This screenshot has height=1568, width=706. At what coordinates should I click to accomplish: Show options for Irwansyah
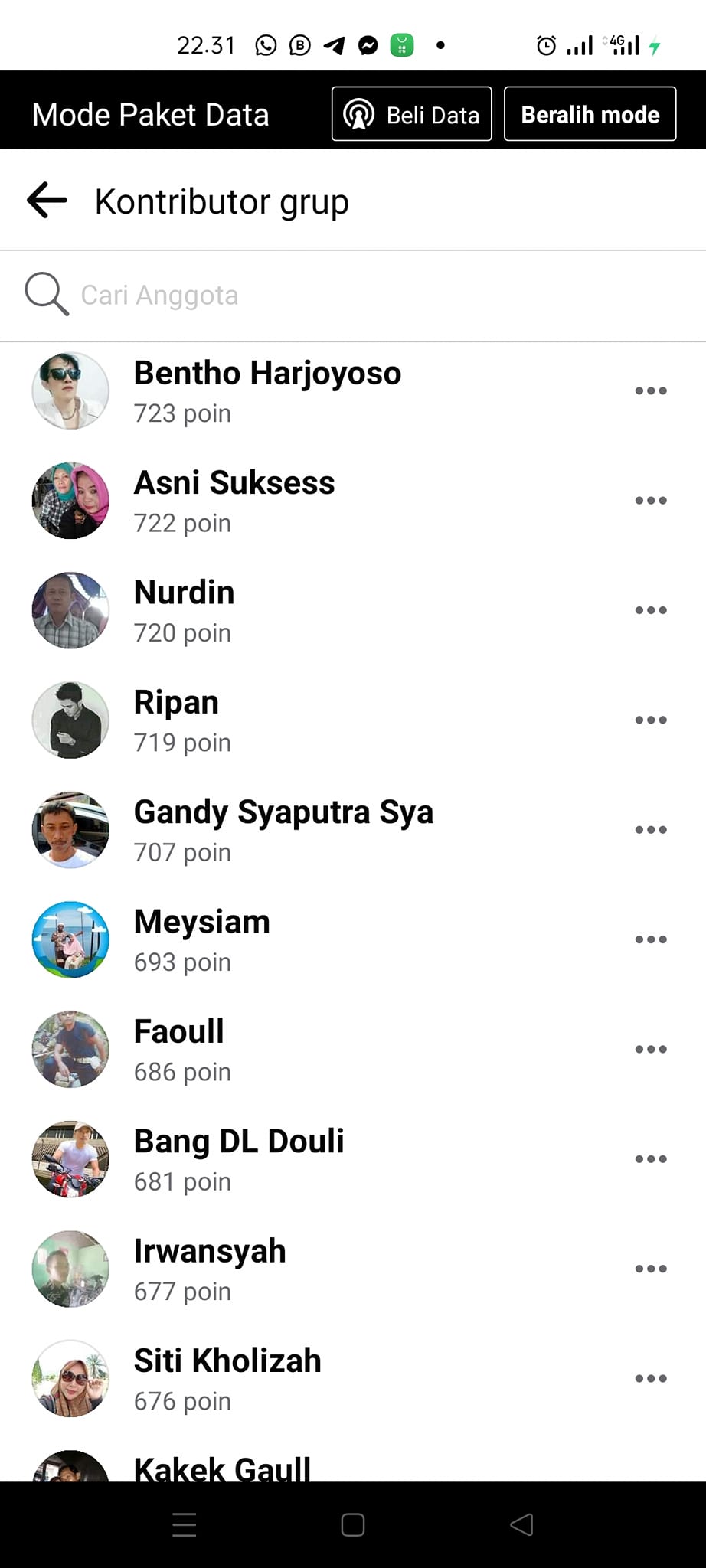[651, 1269]
